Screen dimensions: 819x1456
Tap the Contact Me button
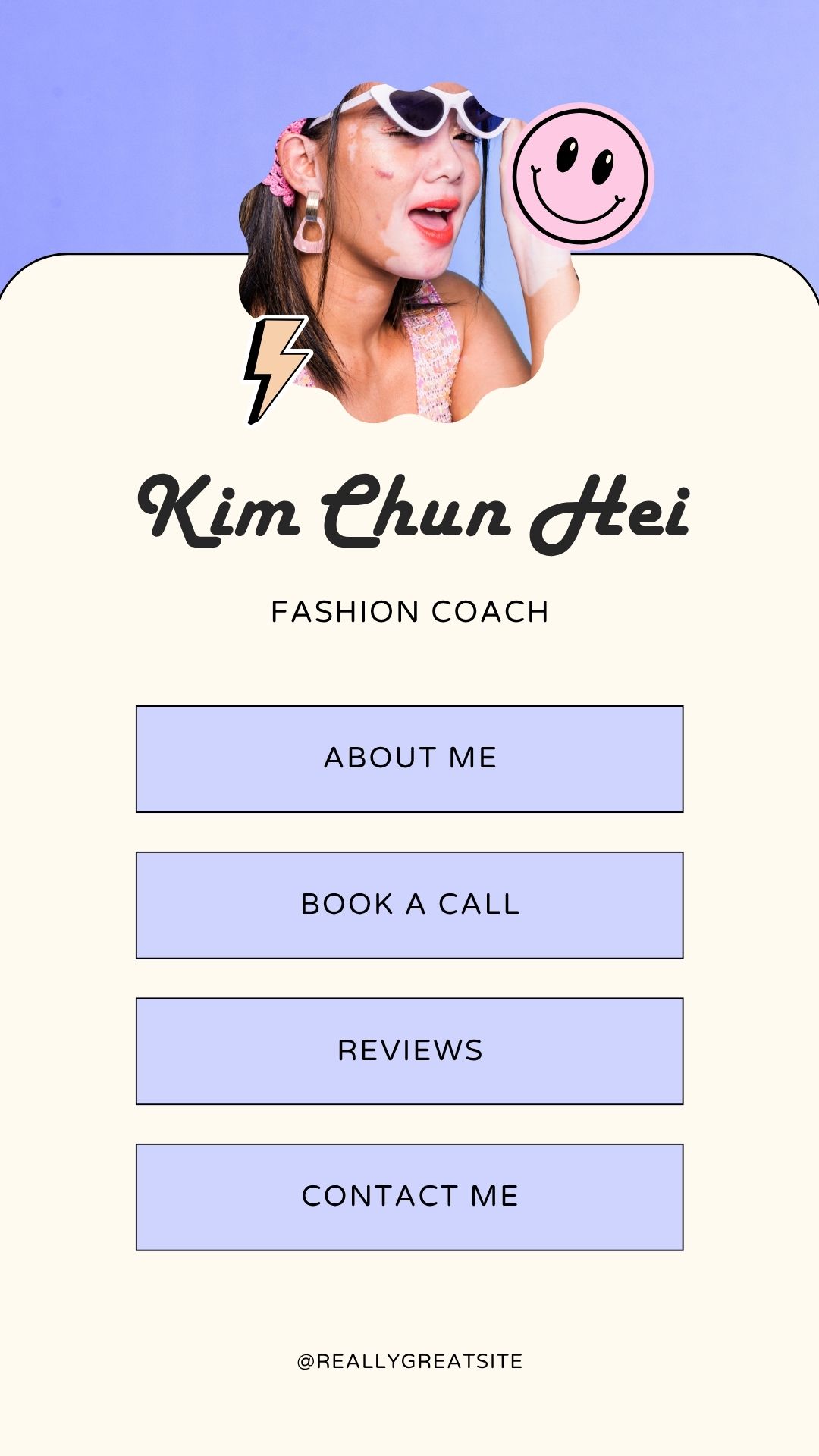coord(409,1197)
